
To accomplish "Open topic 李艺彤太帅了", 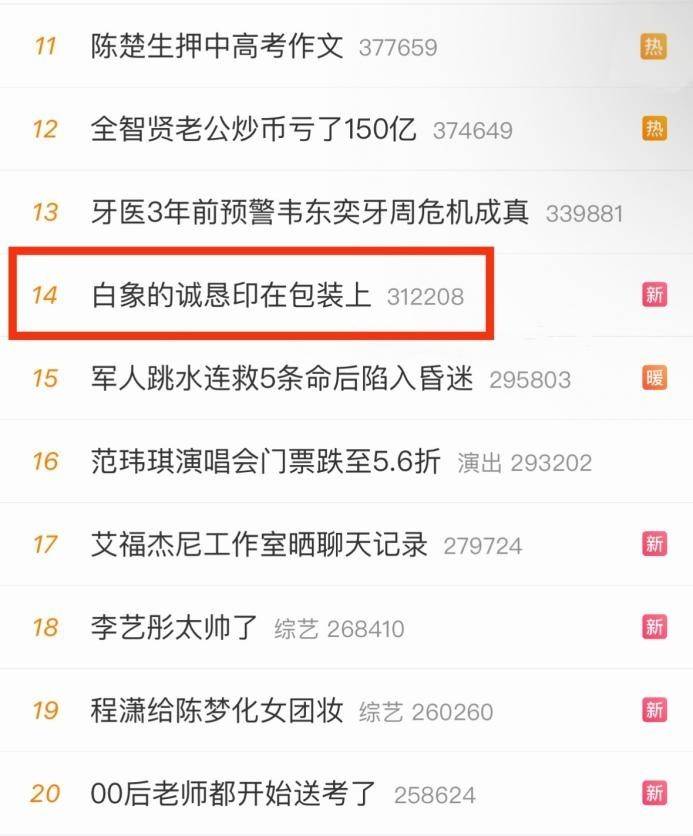I will [175, 628].
